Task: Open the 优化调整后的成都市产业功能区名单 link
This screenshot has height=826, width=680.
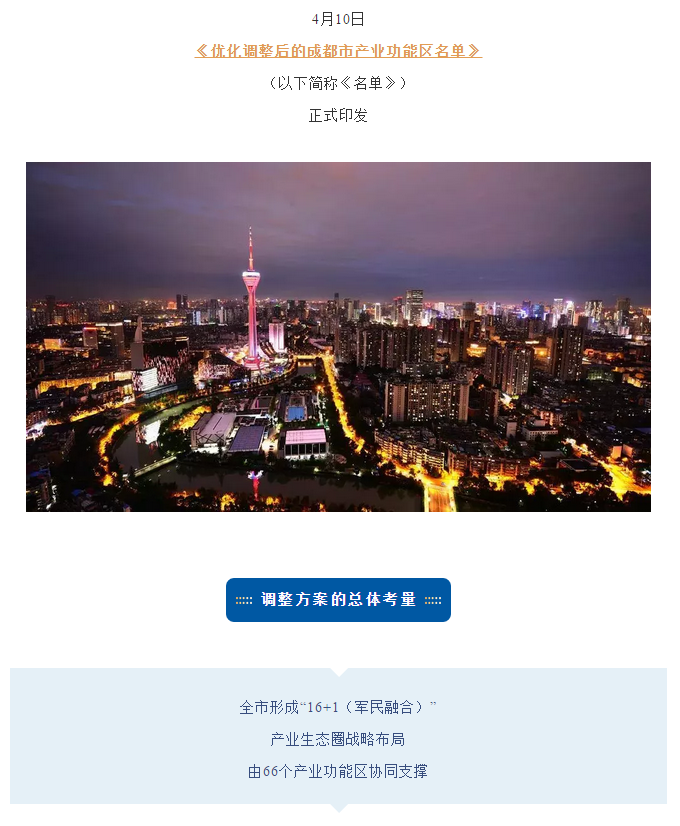Action: (338, 50)
